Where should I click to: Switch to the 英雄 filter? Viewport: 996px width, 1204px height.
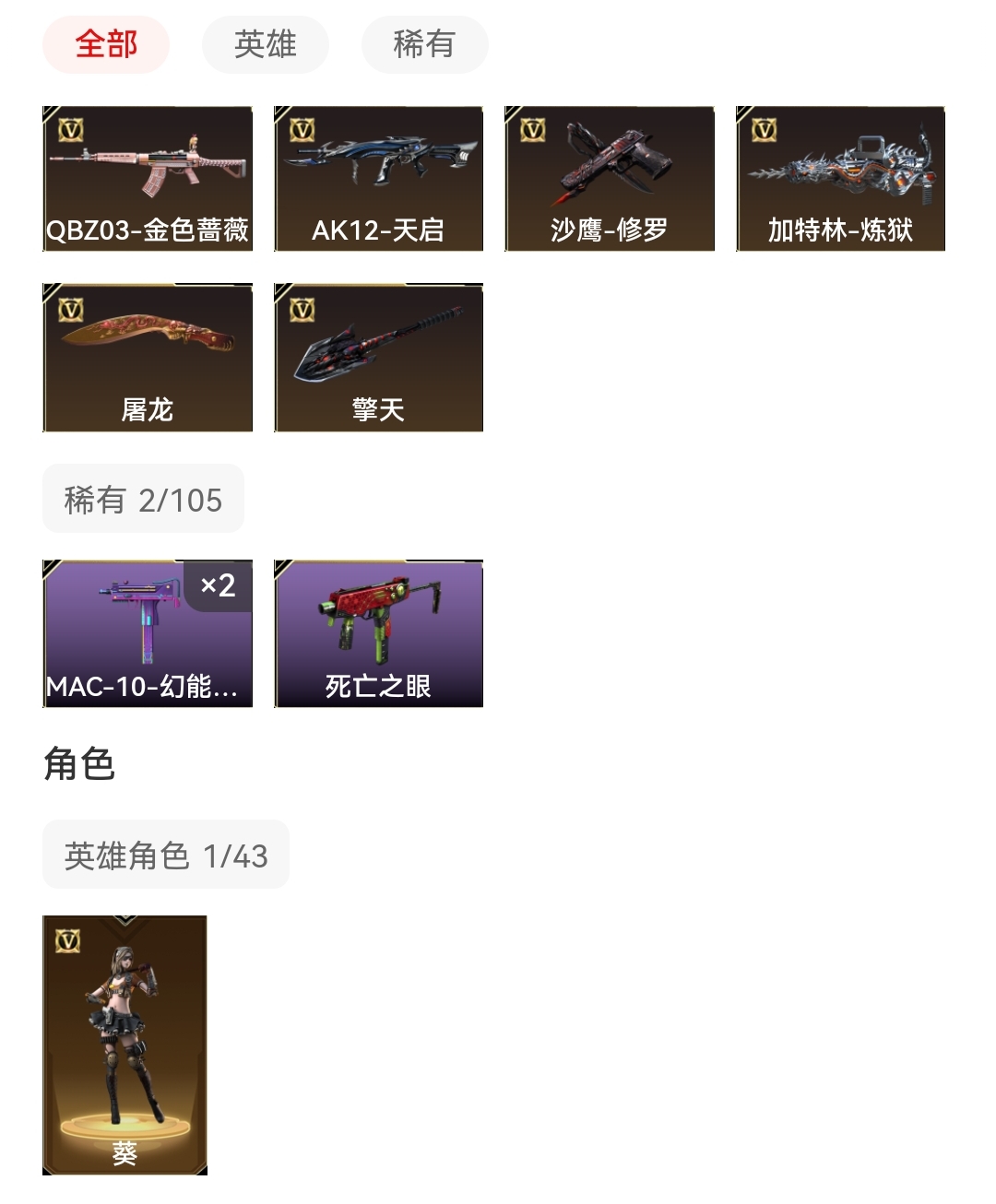coord(266,44)
